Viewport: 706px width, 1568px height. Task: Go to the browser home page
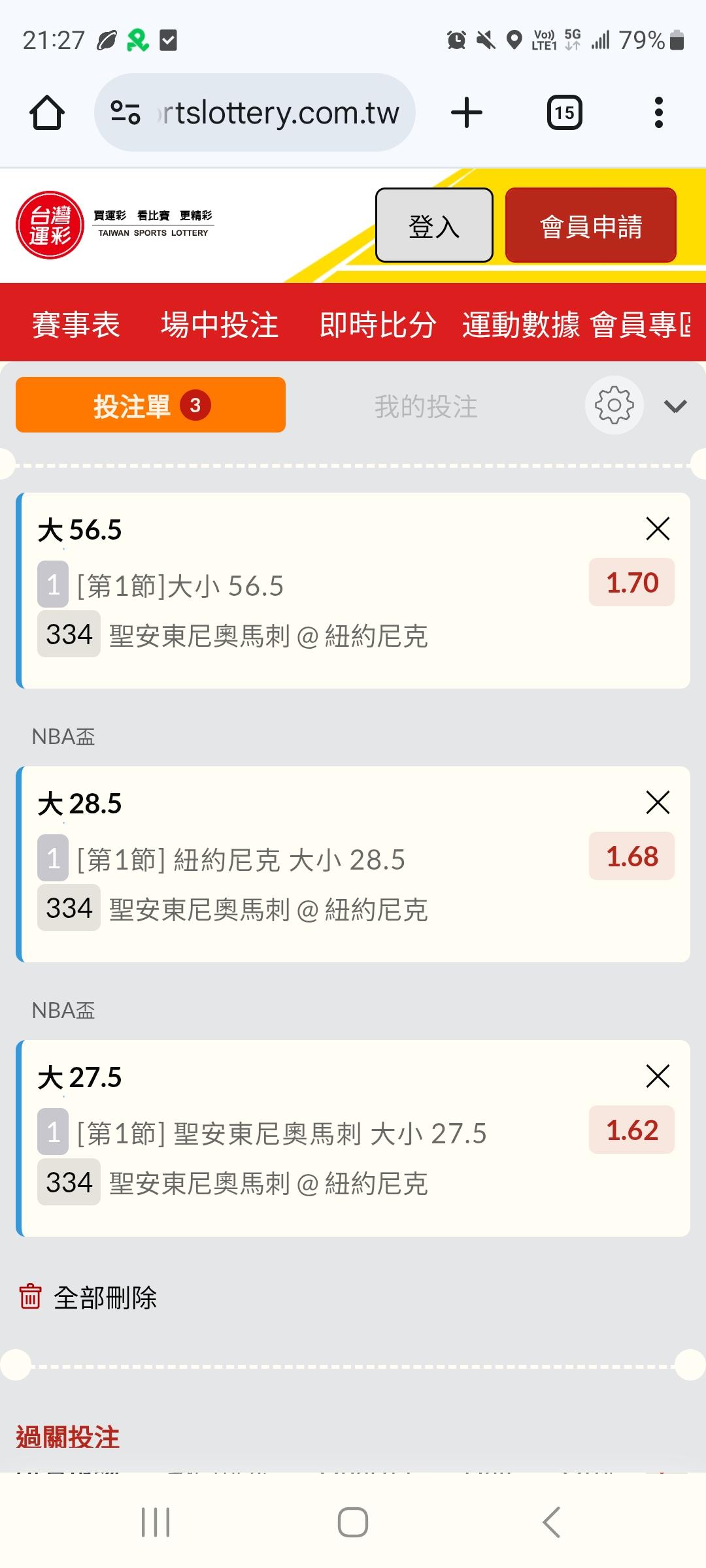47,112
